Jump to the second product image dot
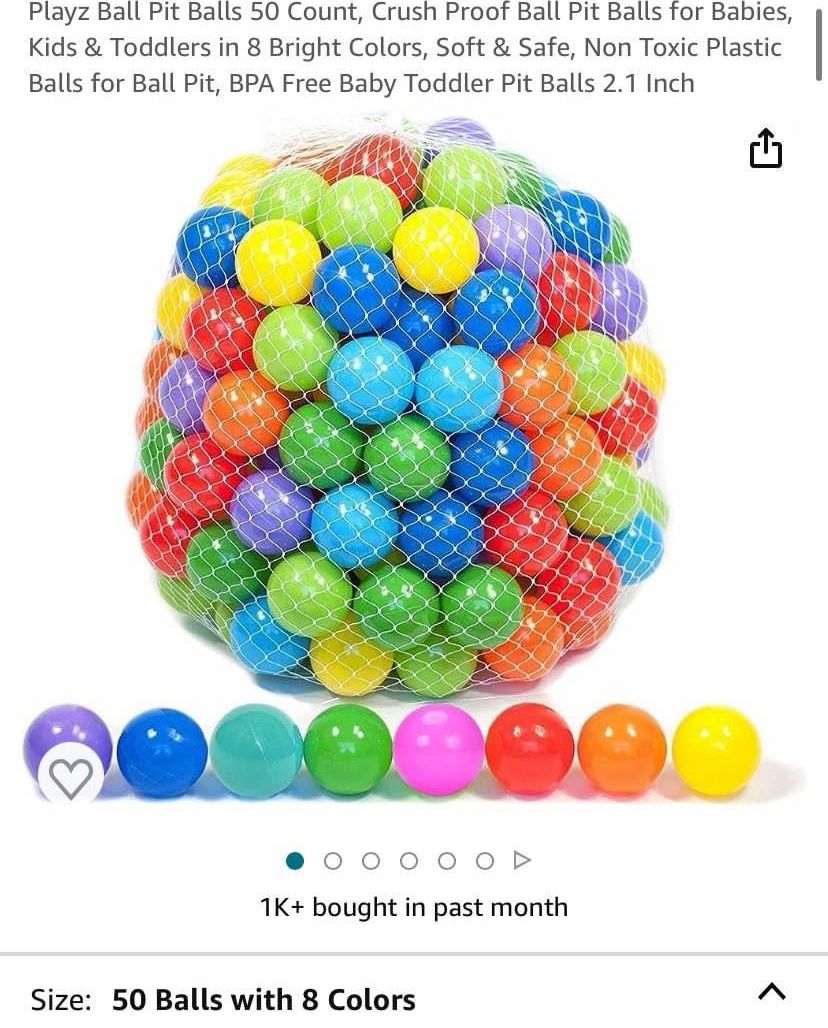This screenshot has height=1028, width=828. point(333,860)
